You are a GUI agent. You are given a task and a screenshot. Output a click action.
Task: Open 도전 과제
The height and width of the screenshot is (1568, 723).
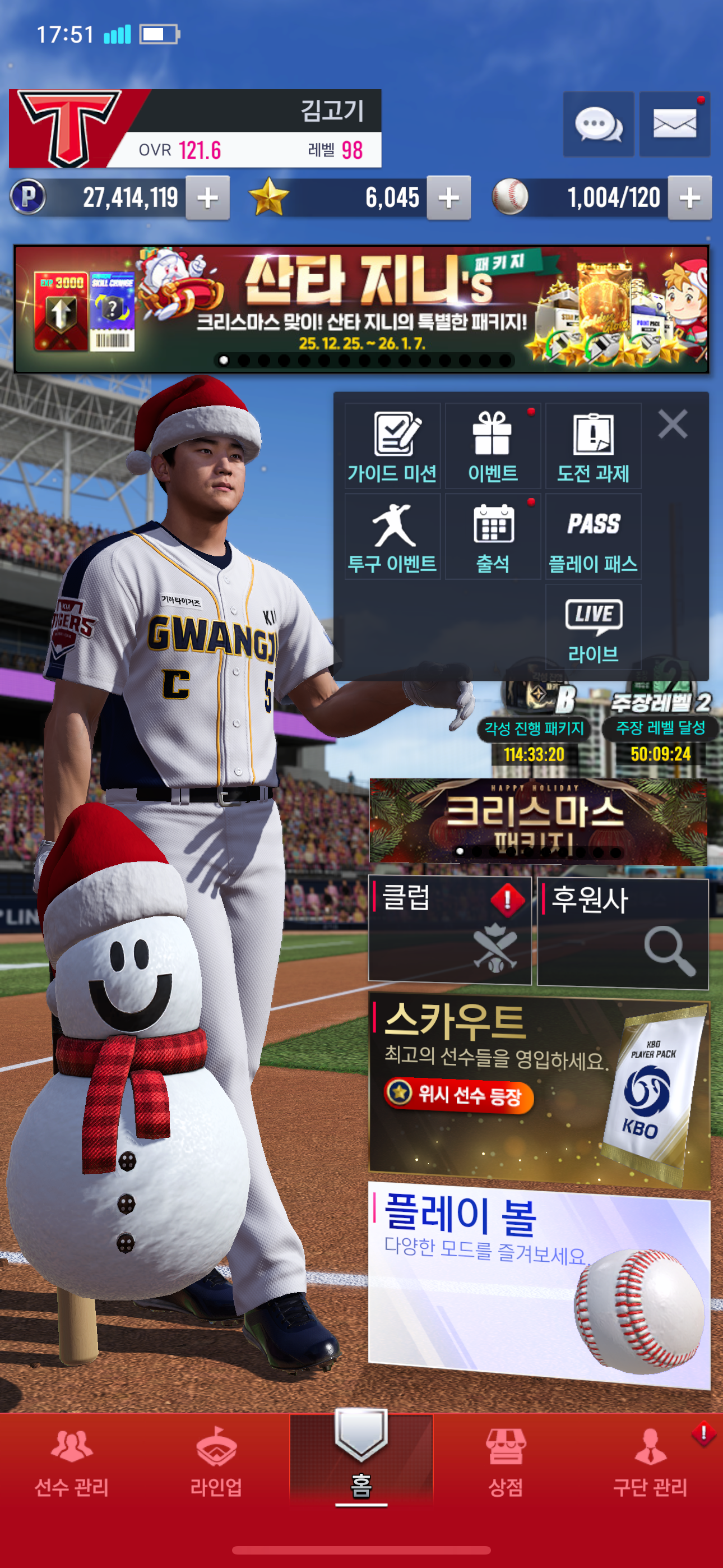coord(593,446)
